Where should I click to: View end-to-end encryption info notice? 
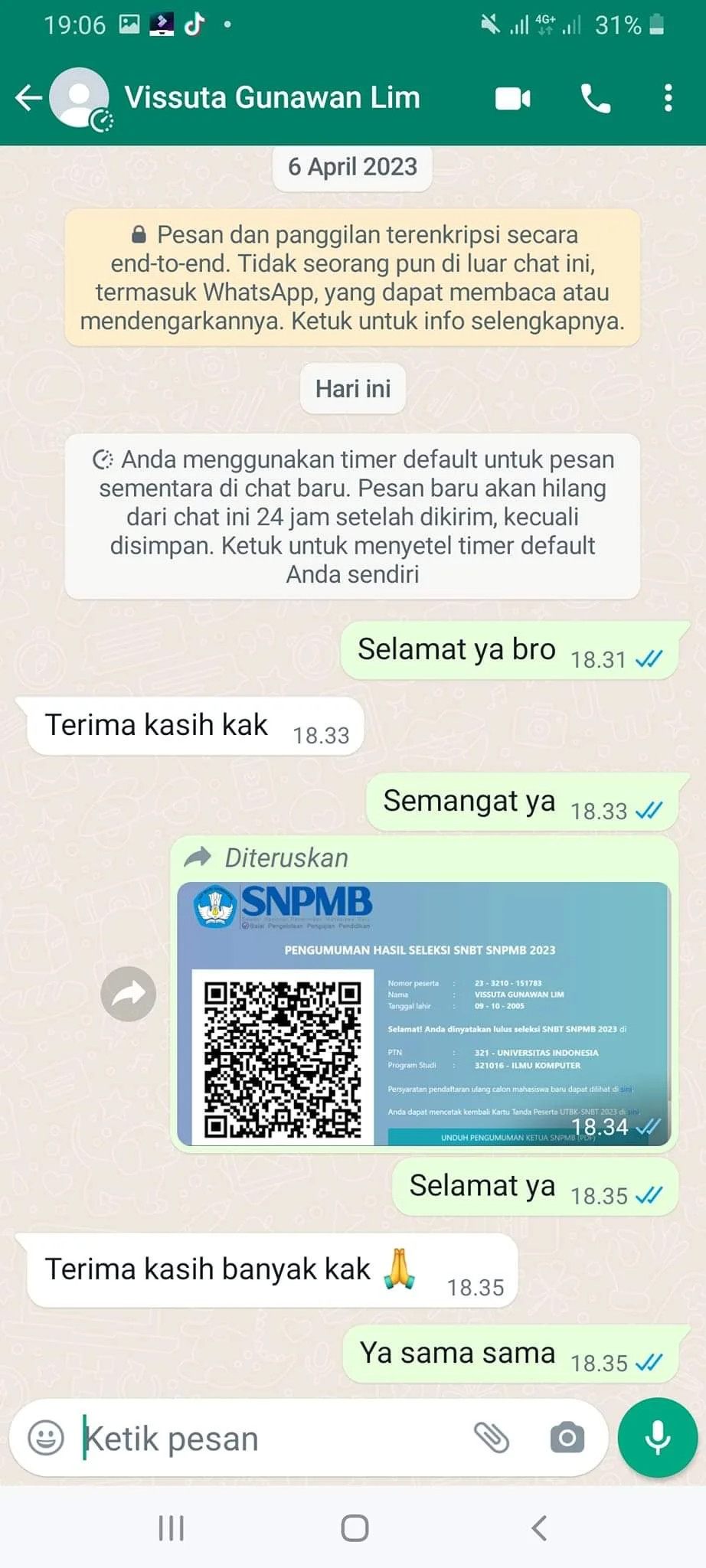point(352,277)
